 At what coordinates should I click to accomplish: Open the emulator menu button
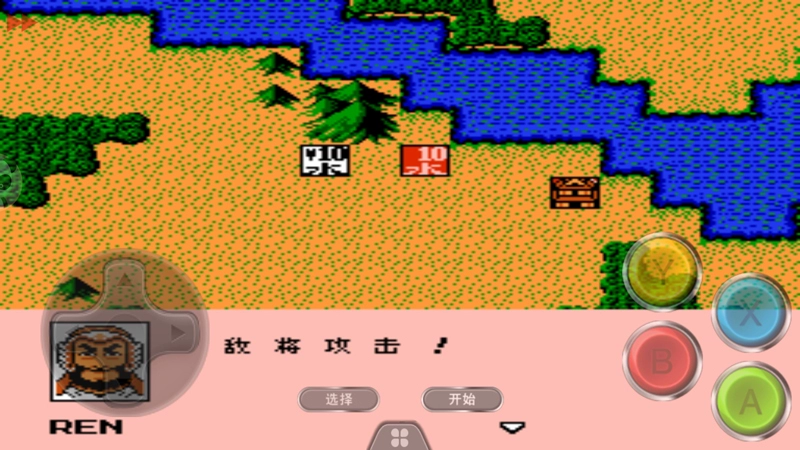tap(399, 437)
